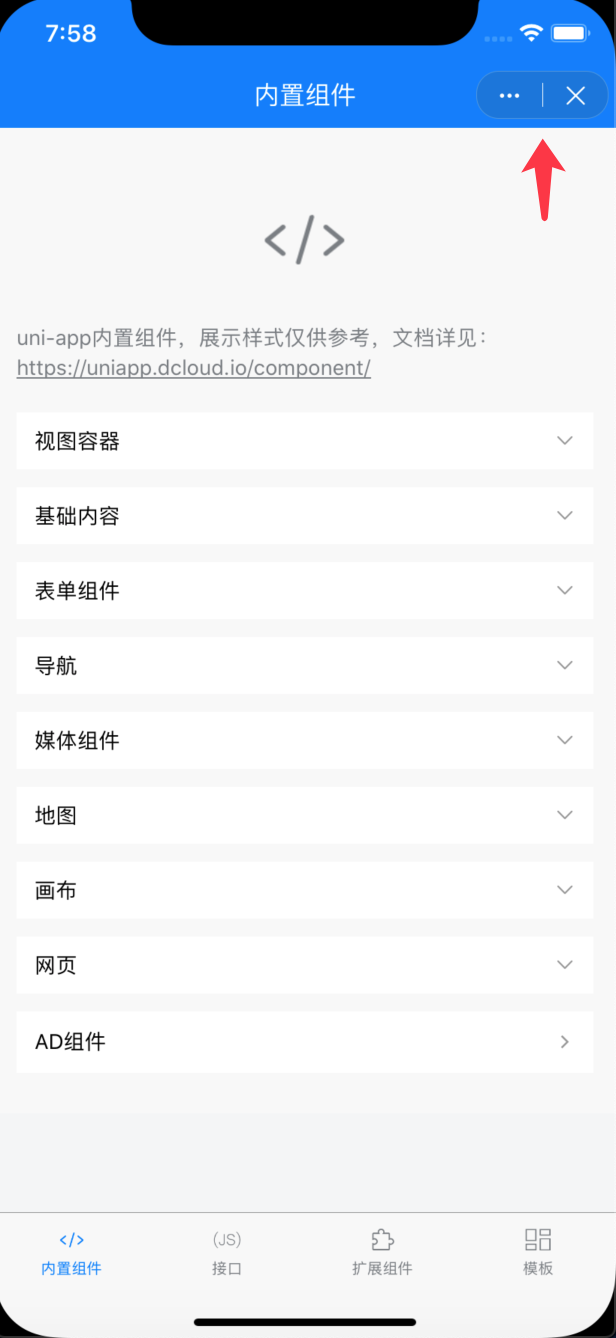This screenshot has height=1338, width=616.
Task: Open the AD组件 page
Action: click(x=304, y=1042)
